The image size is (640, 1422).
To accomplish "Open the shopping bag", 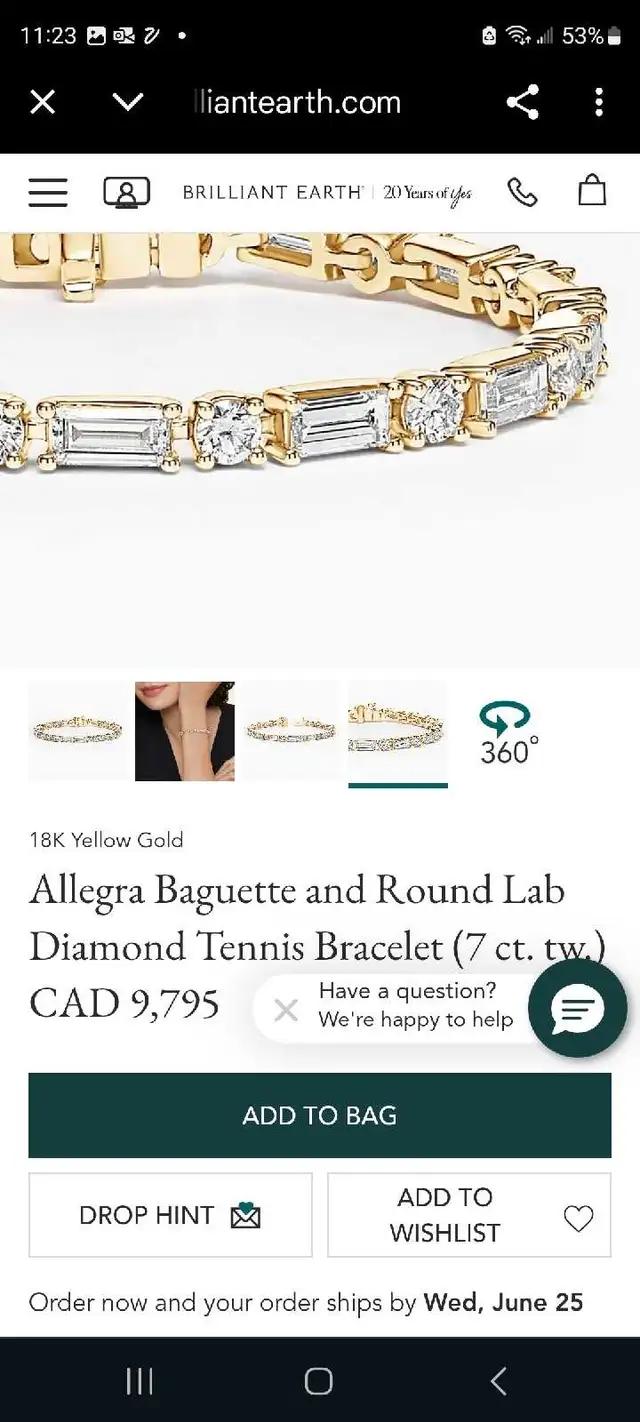I will (x=592, y=190).
